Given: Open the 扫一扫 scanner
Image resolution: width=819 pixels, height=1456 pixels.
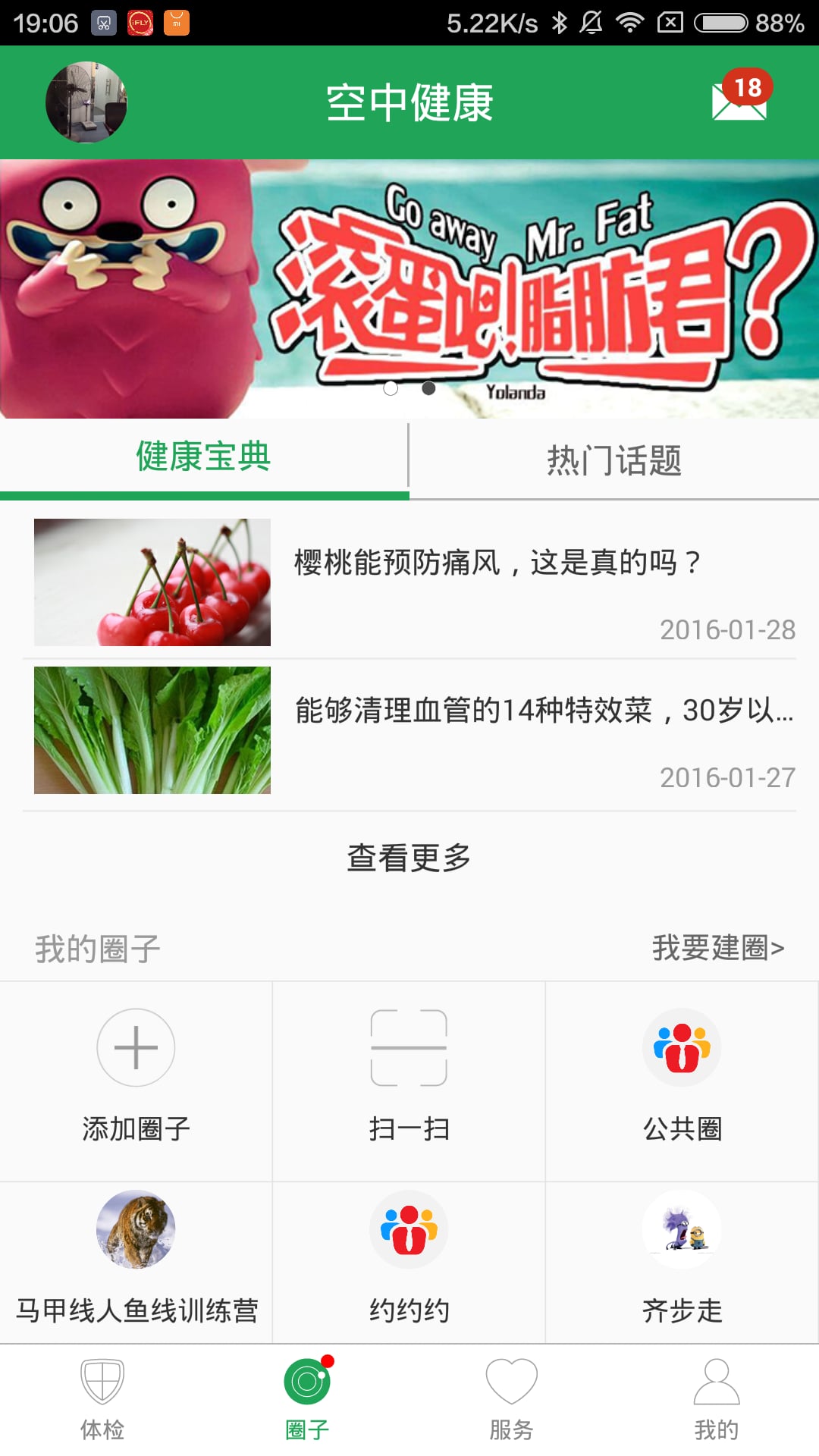Looking at the screenshot, I should point(409,1081).
